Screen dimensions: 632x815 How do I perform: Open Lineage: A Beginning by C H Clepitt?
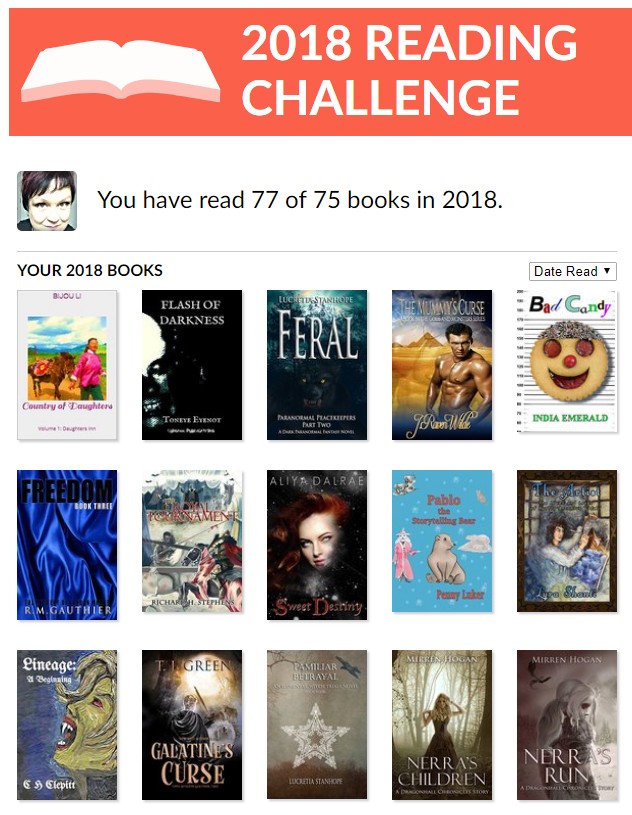tap(67, 725)
